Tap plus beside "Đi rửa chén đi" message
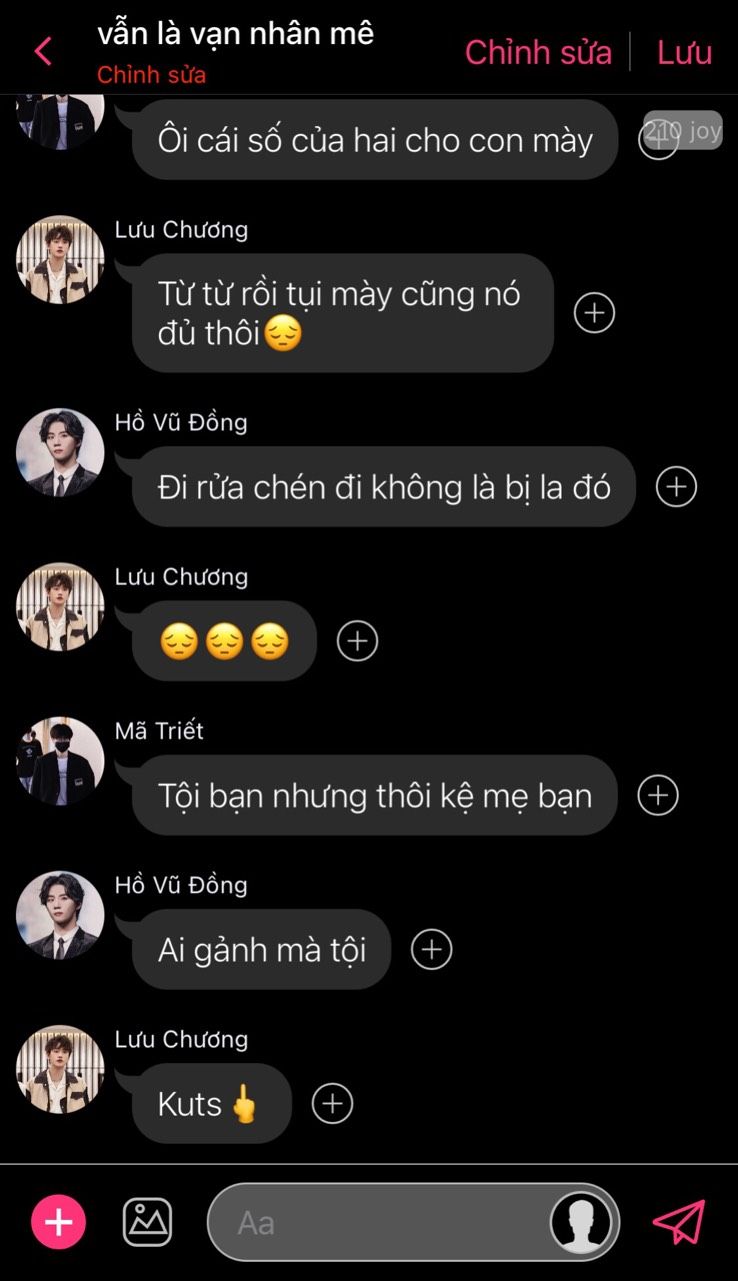This screenshot has width=738, height=1281. coord(676,486)
